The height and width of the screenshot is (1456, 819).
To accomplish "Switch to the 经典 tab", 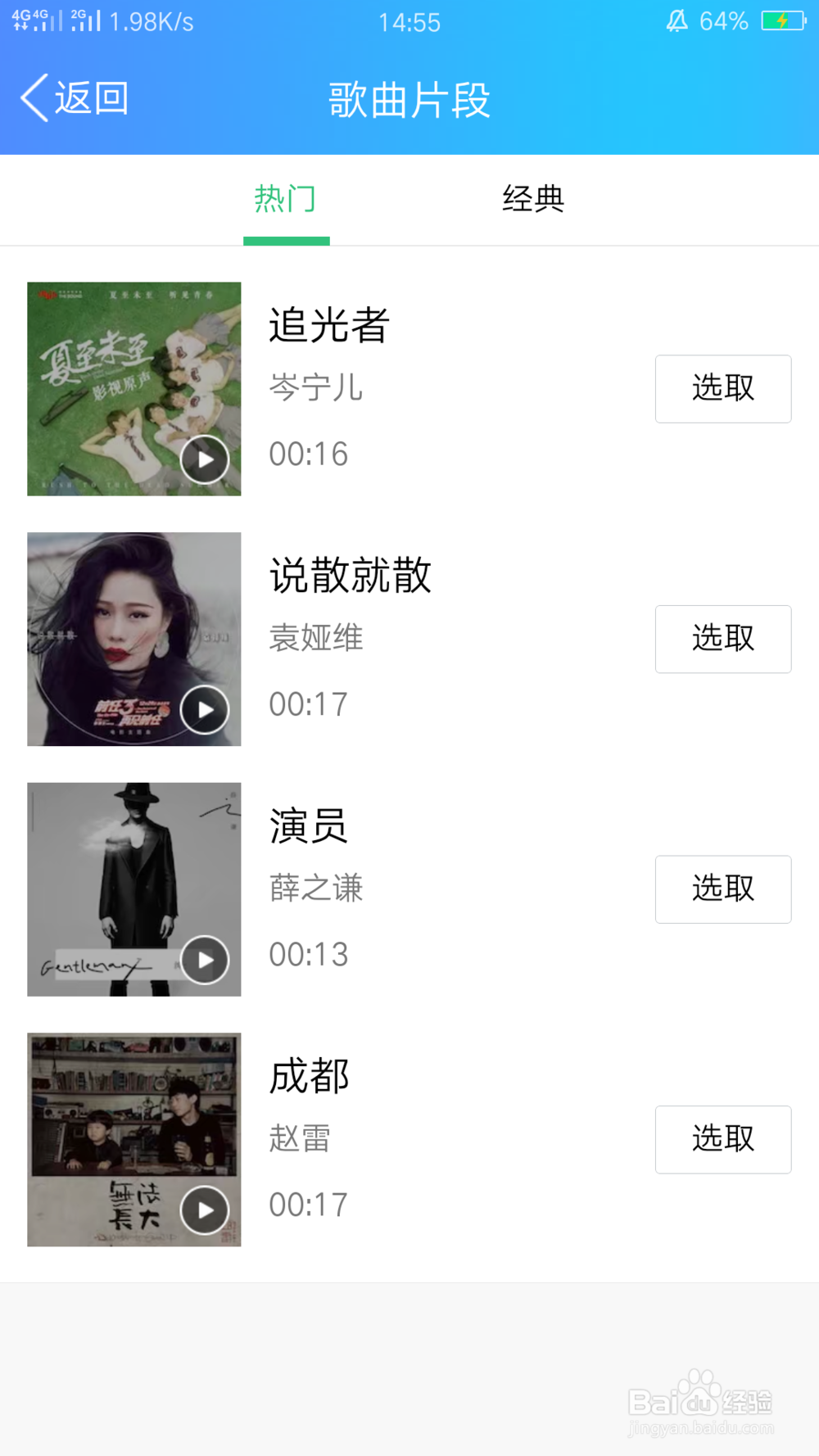I will click(x=534, y=199).
